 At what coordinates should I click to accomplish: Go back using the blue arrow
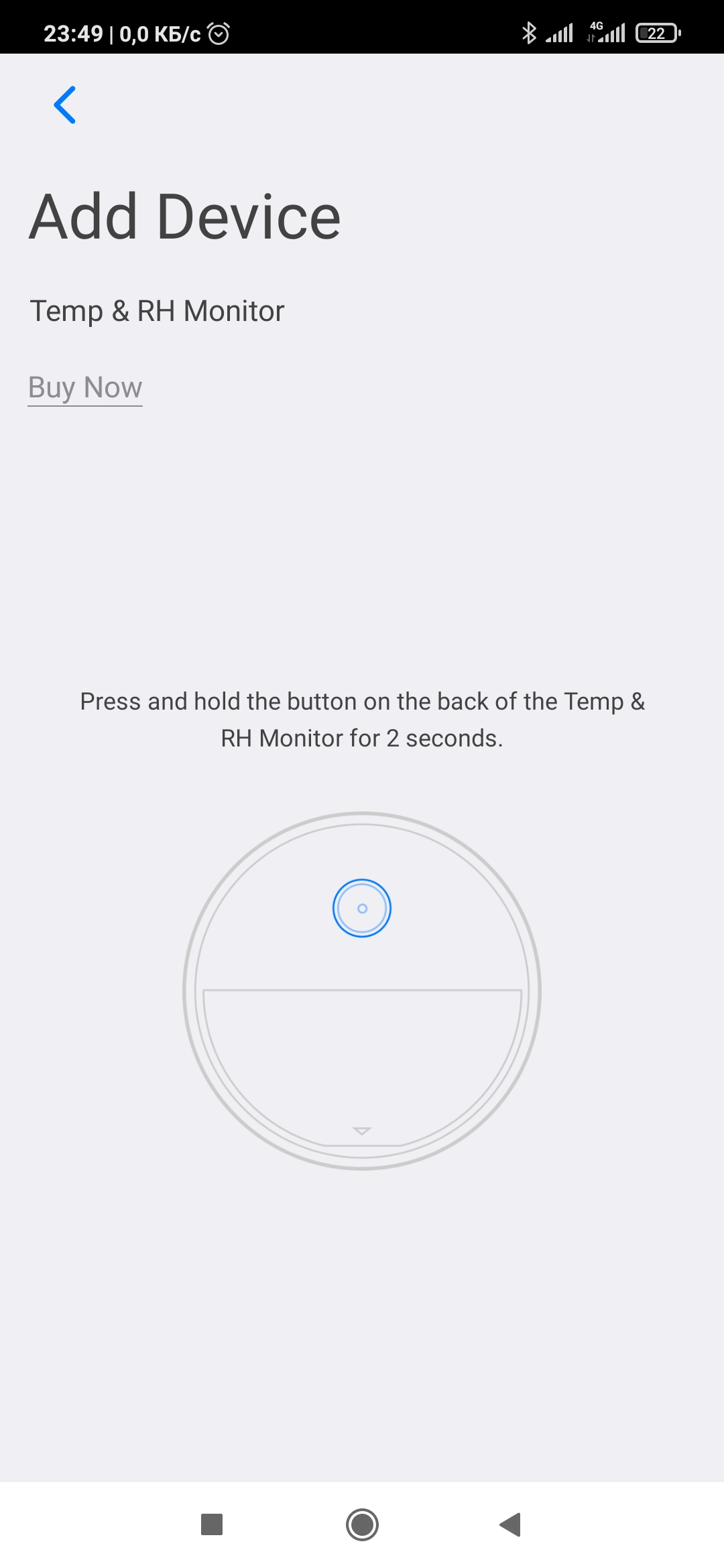pos(65,105)
